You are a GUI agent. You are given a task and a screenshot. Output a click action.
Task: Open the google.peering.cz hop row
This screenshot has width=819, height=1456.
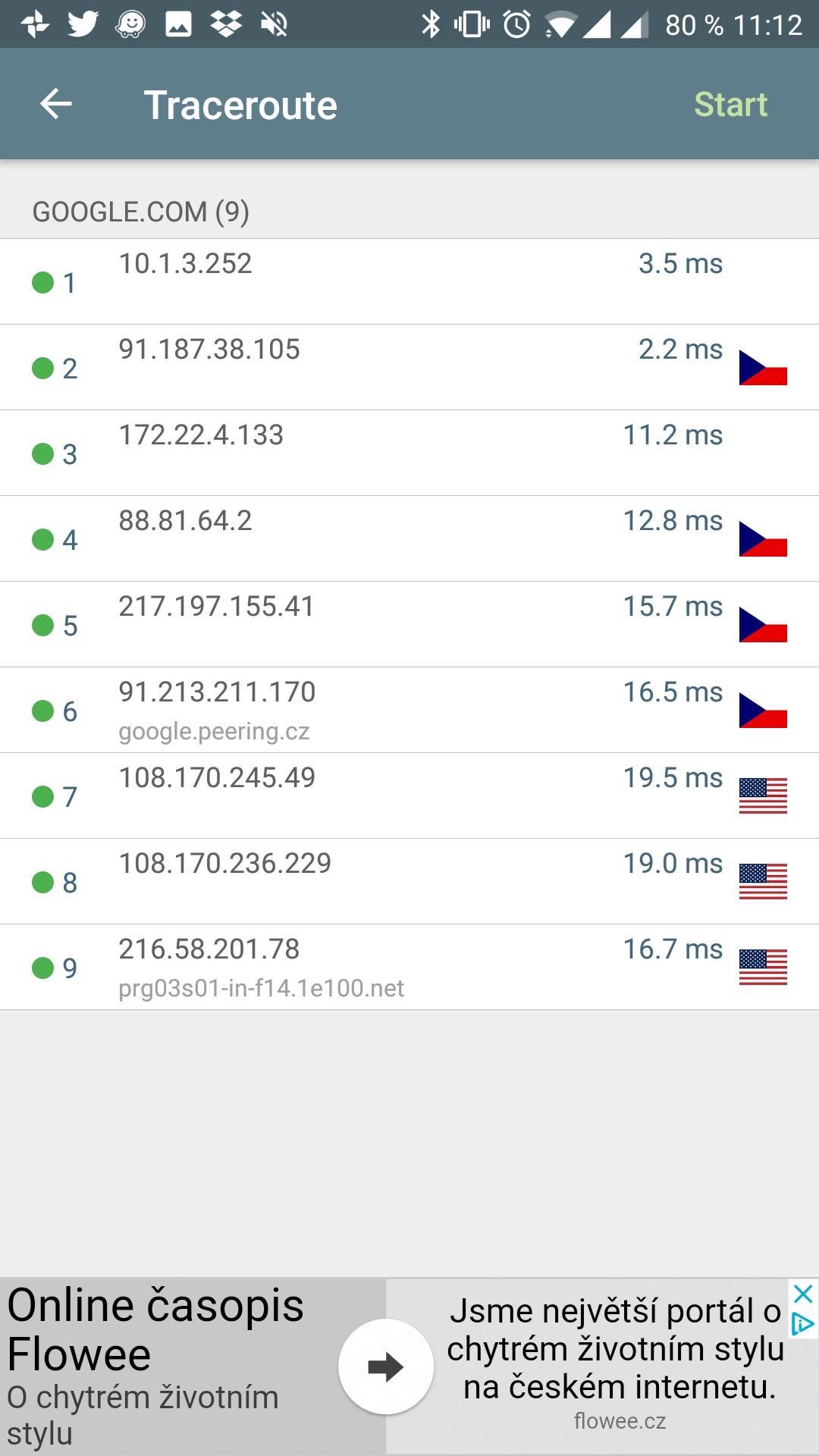point(409,711)
